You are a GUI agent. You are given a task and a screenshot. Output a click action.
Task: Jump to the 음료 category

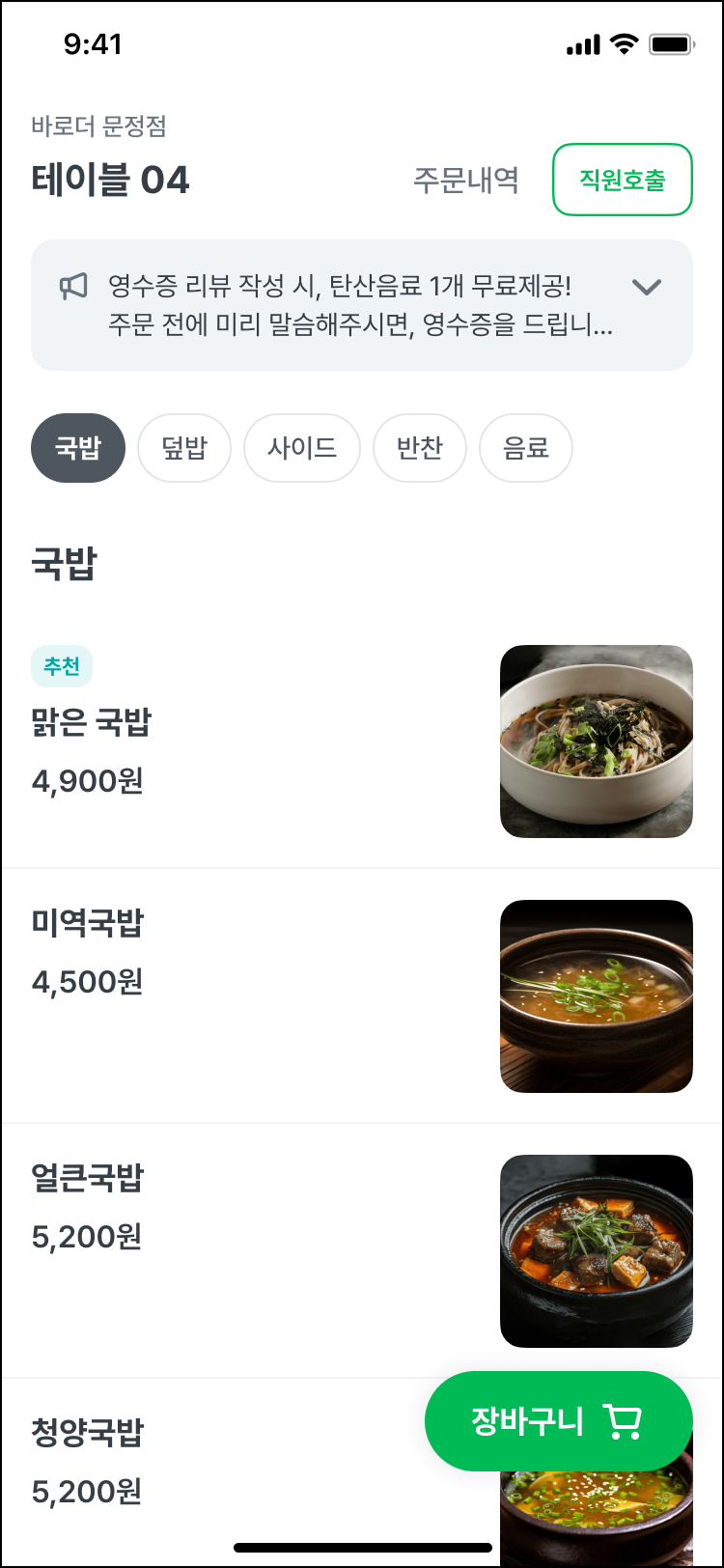(525, 448)
